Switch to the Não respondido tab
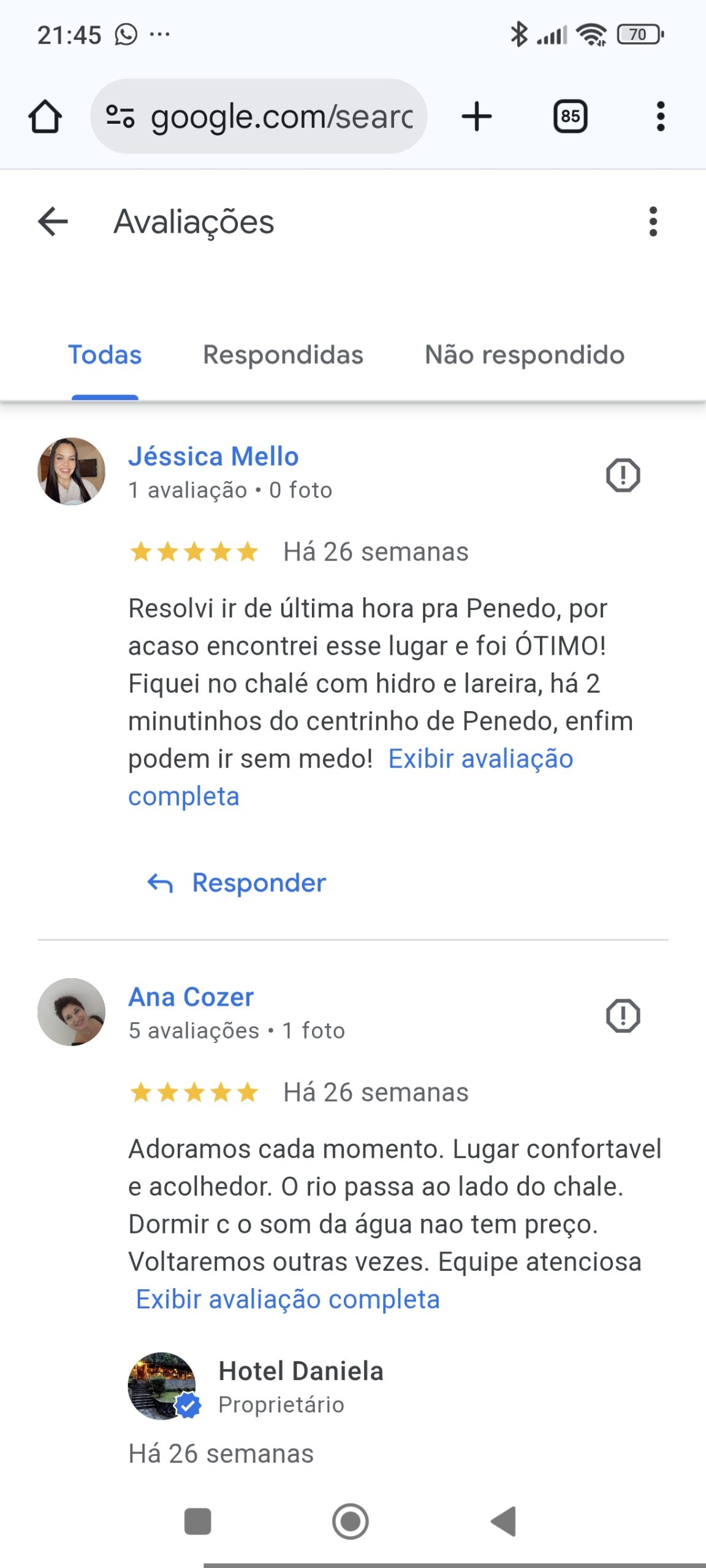Image resolution: width=706 pixels, height=1568 pixels. click(525, 355)
